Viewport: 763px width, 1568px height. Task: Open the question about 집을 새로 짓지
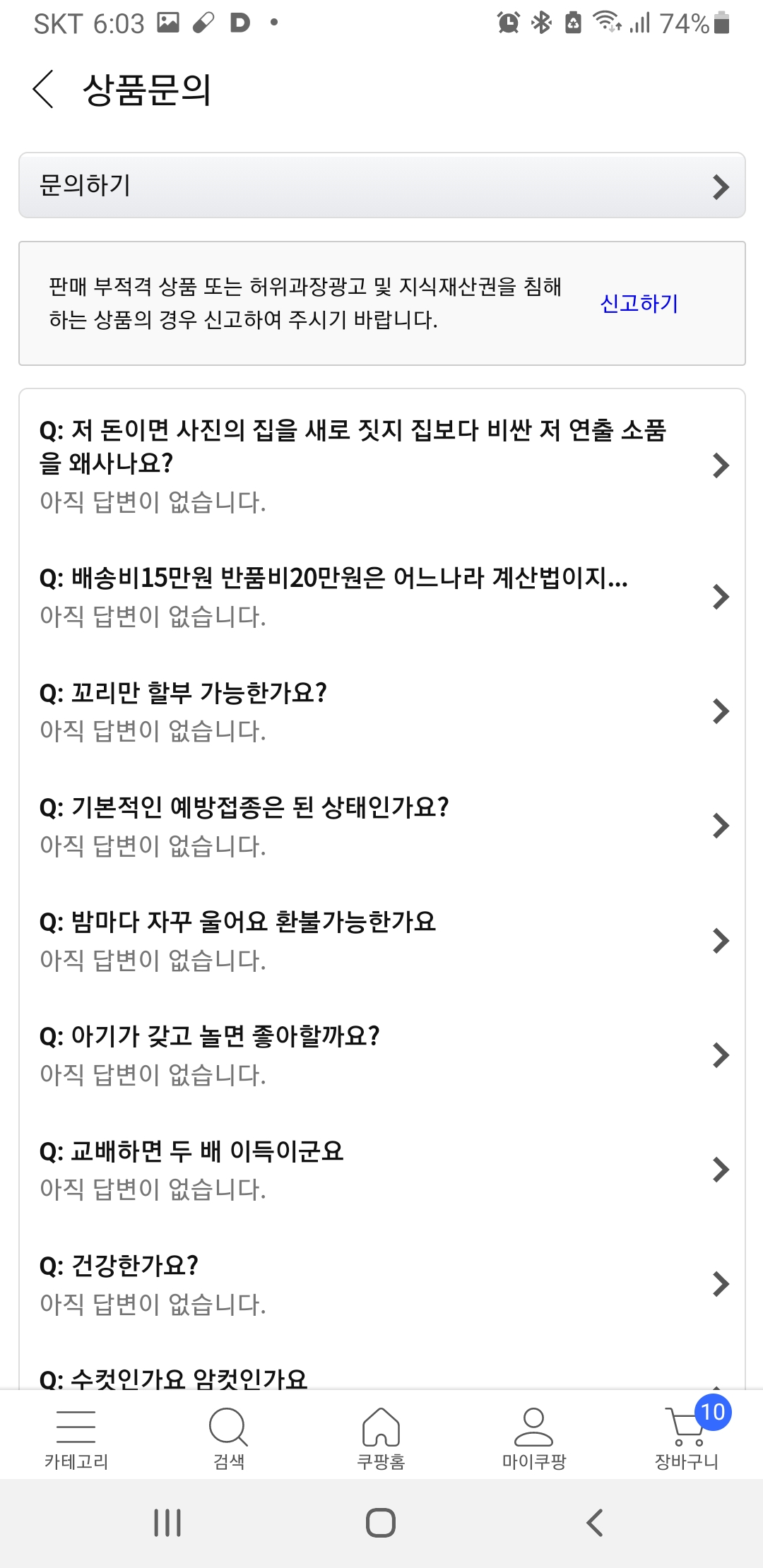381,465
